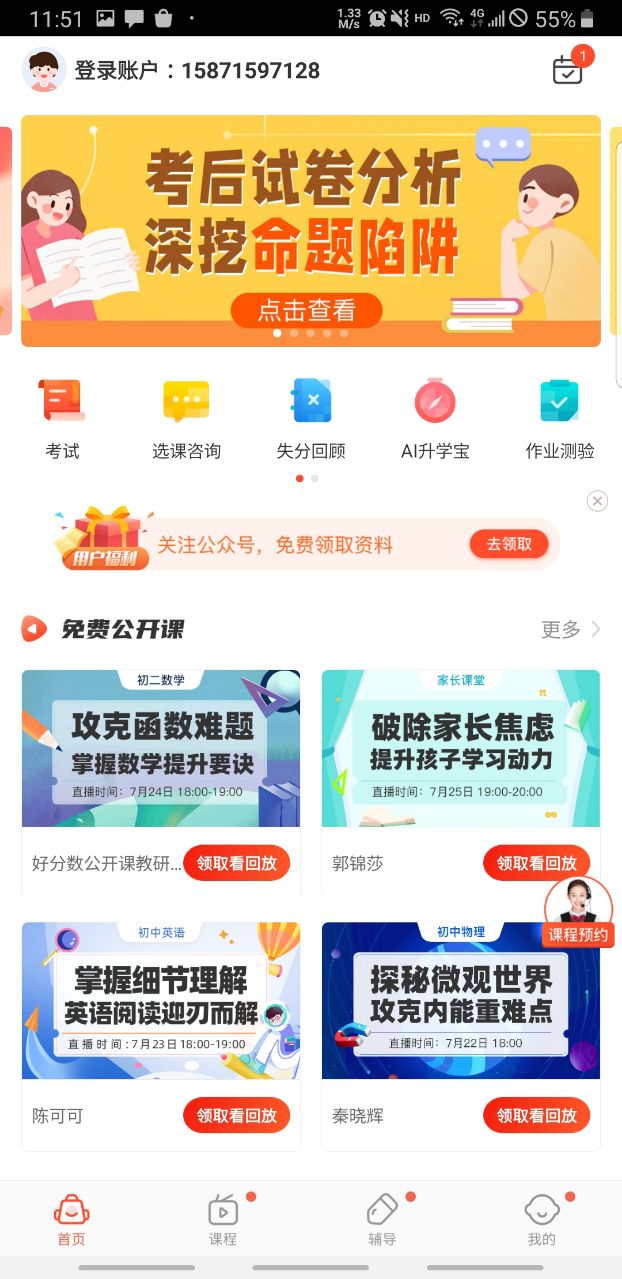Switch to the 辅导 tab
Image resolution: width=622 pixels, height=1279 pixels.
[382, 1219]
